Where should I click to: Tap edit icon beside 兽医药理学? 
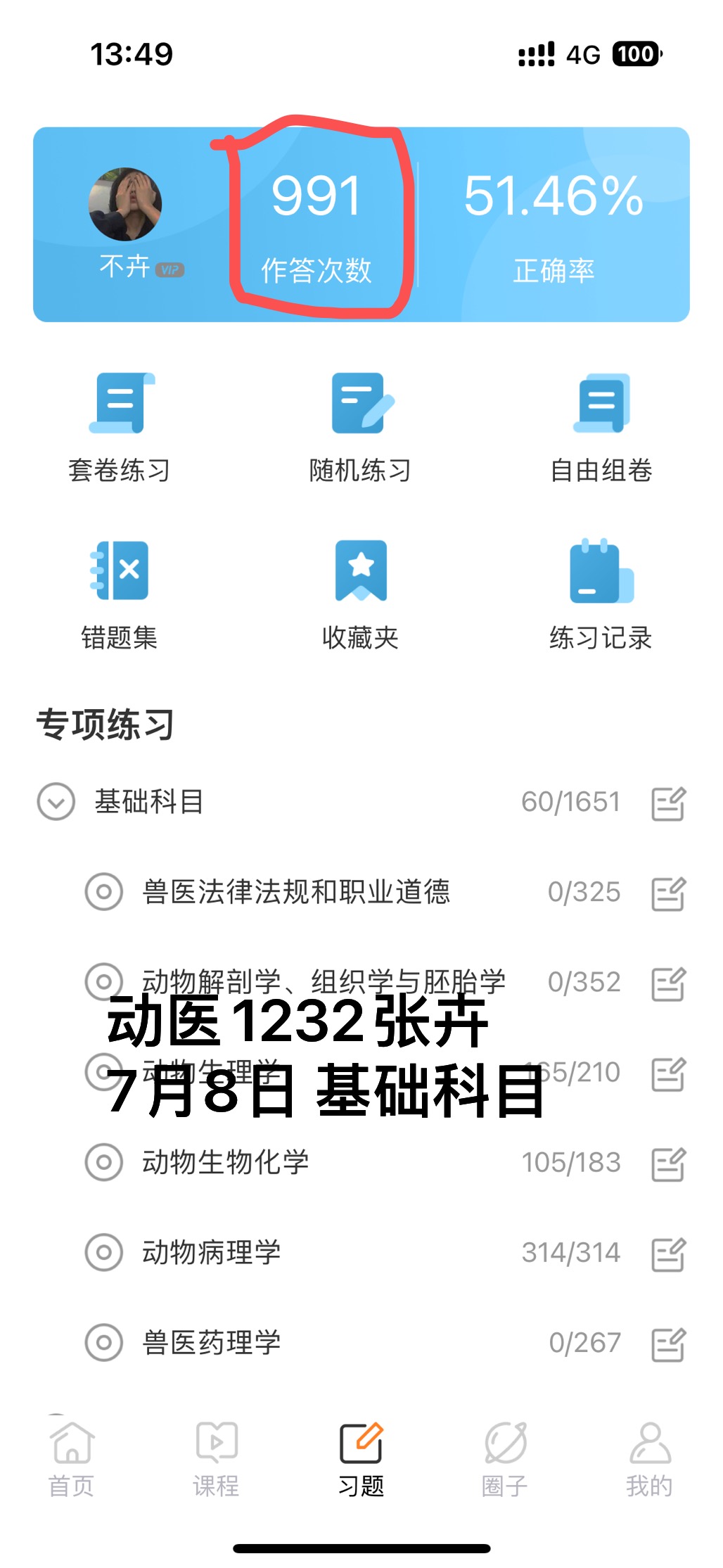tap(668, 1344)
